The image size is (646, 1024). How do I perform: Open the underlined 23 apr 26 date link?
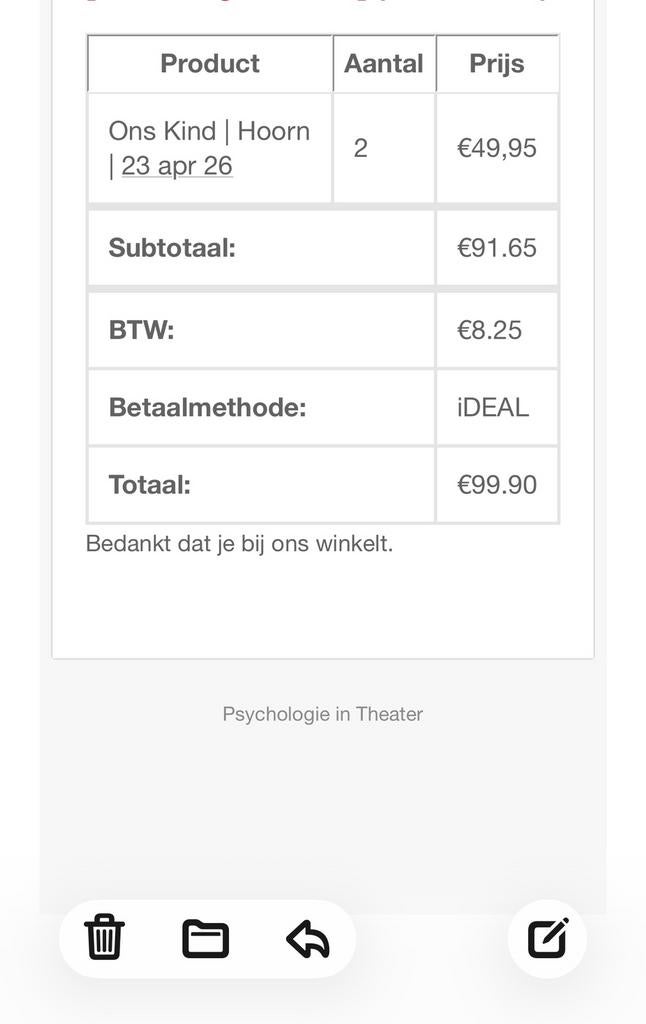point(177,166)
